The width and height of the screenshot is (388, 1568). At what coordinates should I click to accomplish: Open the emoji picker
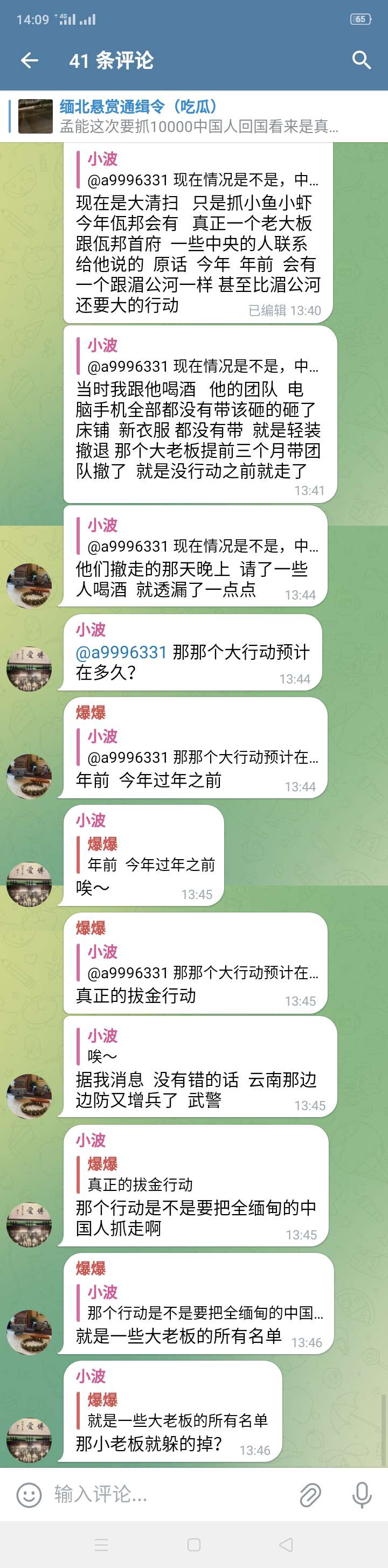[29, 1495]
